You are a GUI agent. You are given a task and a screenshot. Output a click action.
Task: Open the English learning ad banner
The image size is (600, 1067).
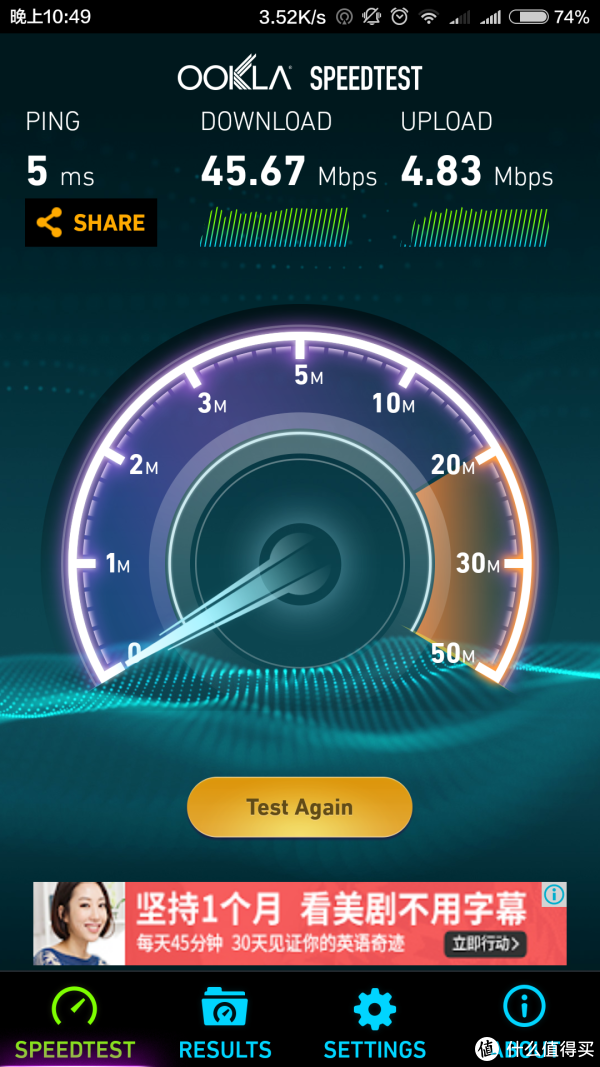[300, 923]
